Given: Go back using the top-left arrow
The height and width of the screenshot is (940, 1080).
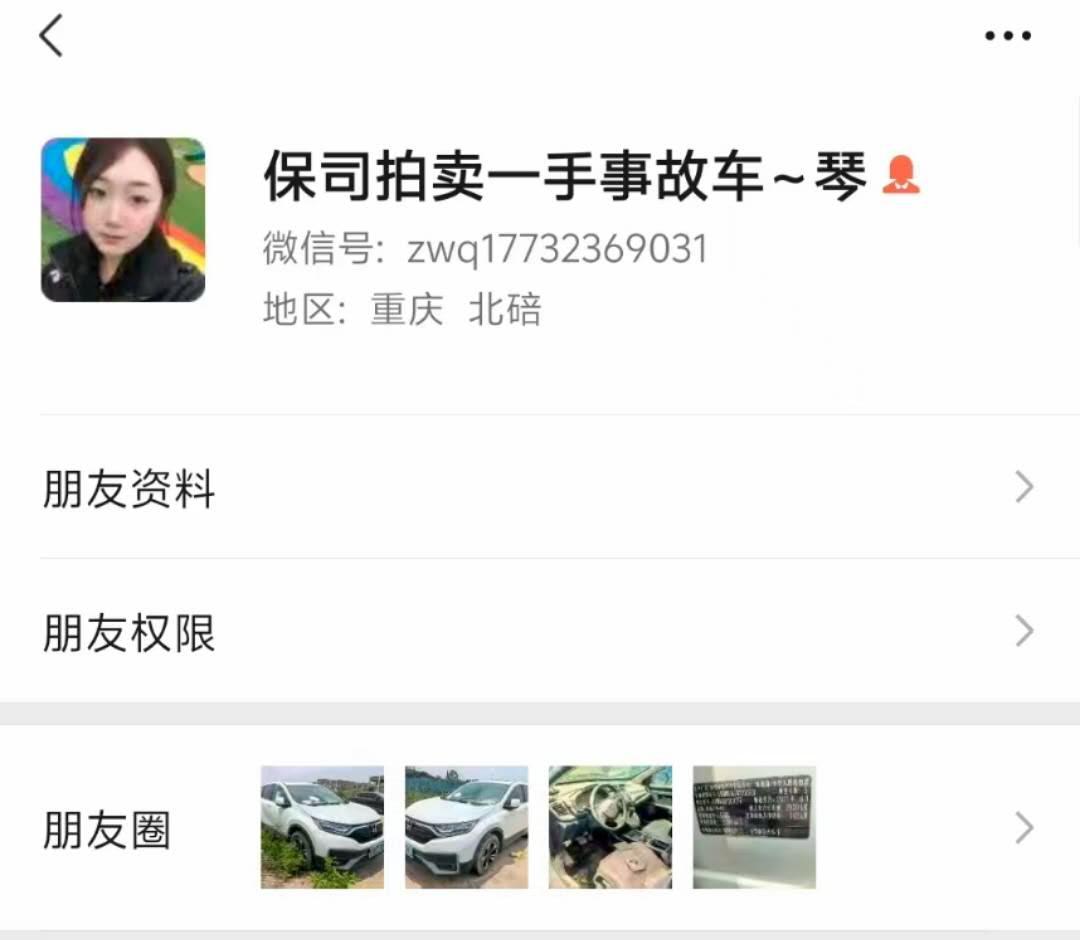Looking at the screenshot, I should coord(51,36).
